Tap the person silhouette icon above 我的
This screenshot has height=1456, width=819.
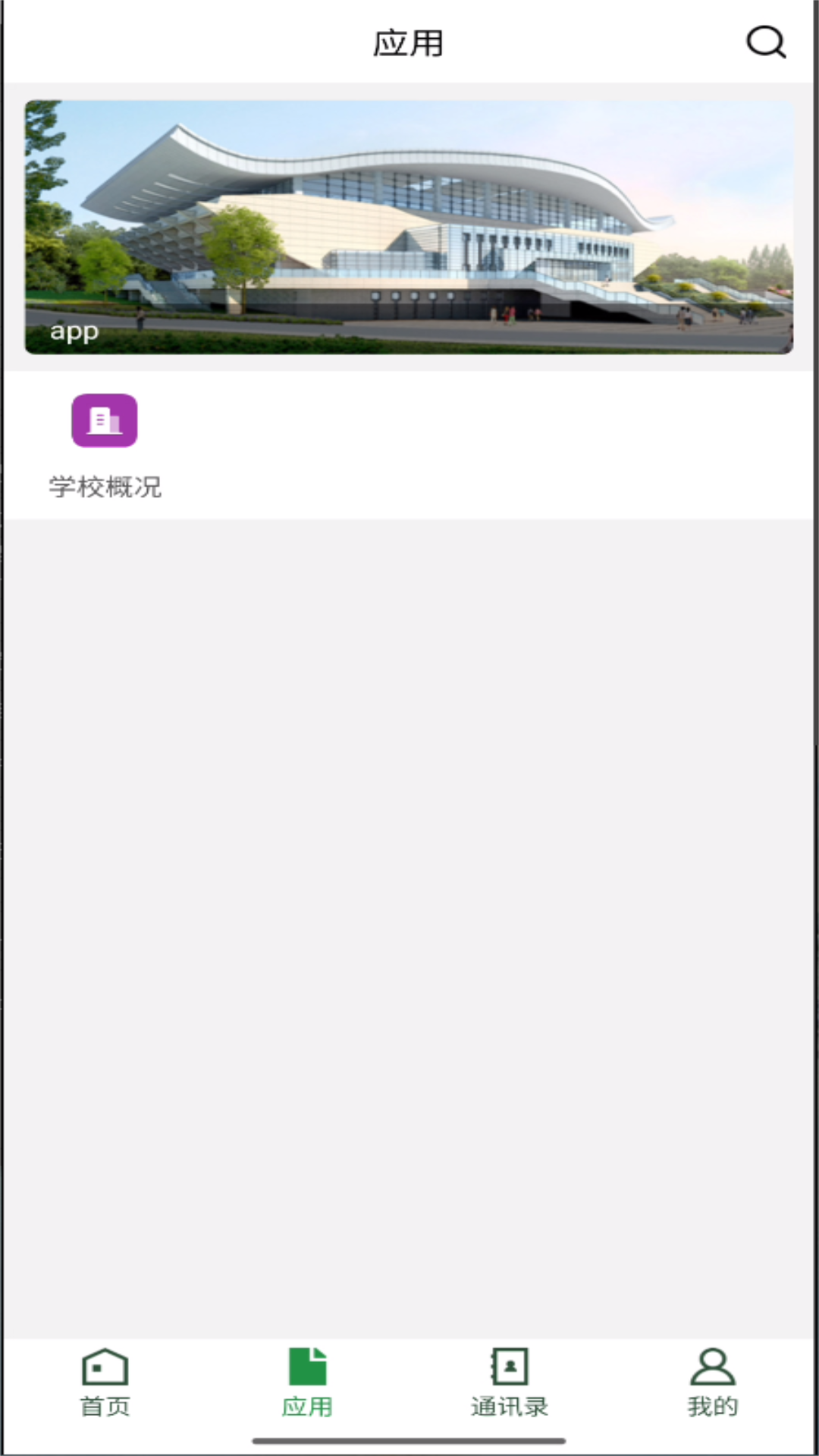712,1363
